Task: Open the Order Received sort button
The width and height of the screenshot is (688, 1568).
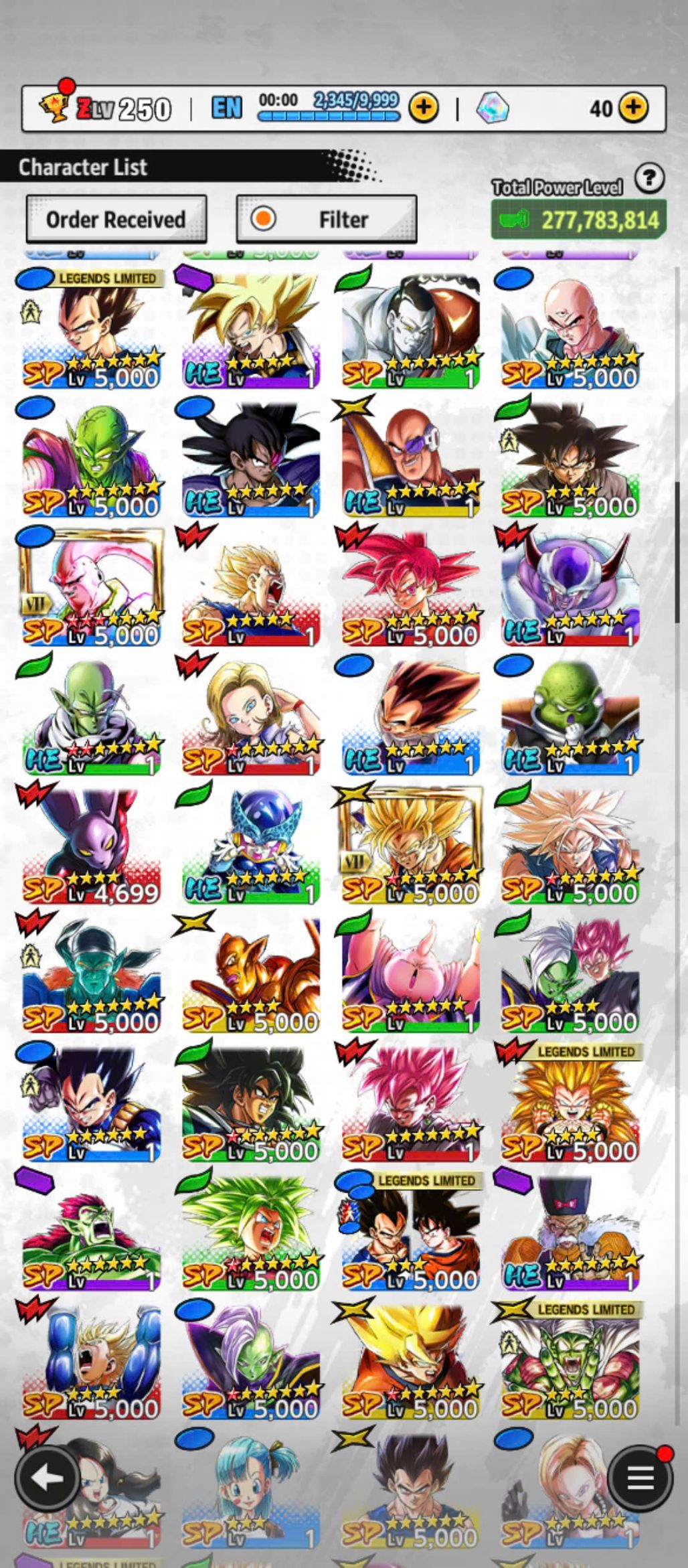Action: pos(116,219)
